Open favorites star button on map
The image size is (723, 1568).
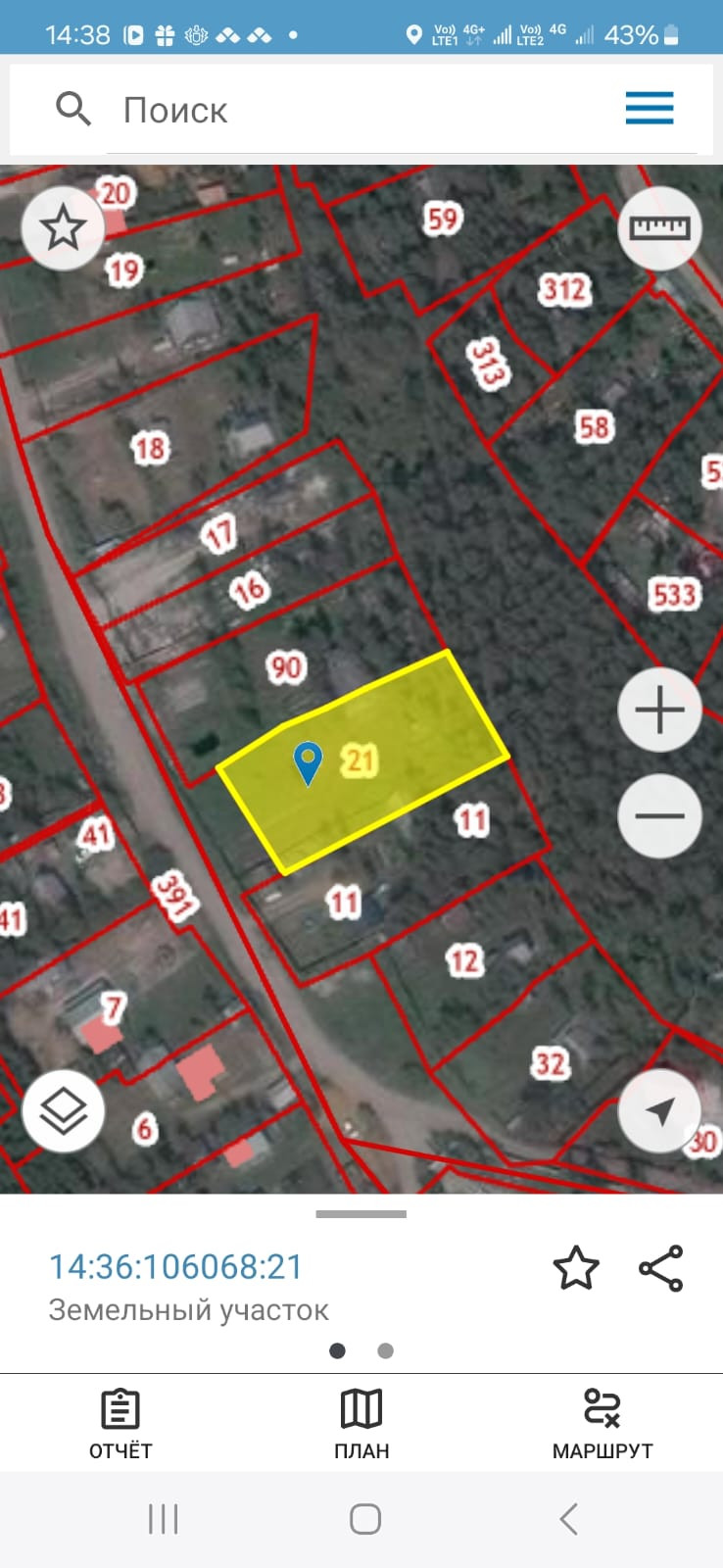[x=64, y=228]
